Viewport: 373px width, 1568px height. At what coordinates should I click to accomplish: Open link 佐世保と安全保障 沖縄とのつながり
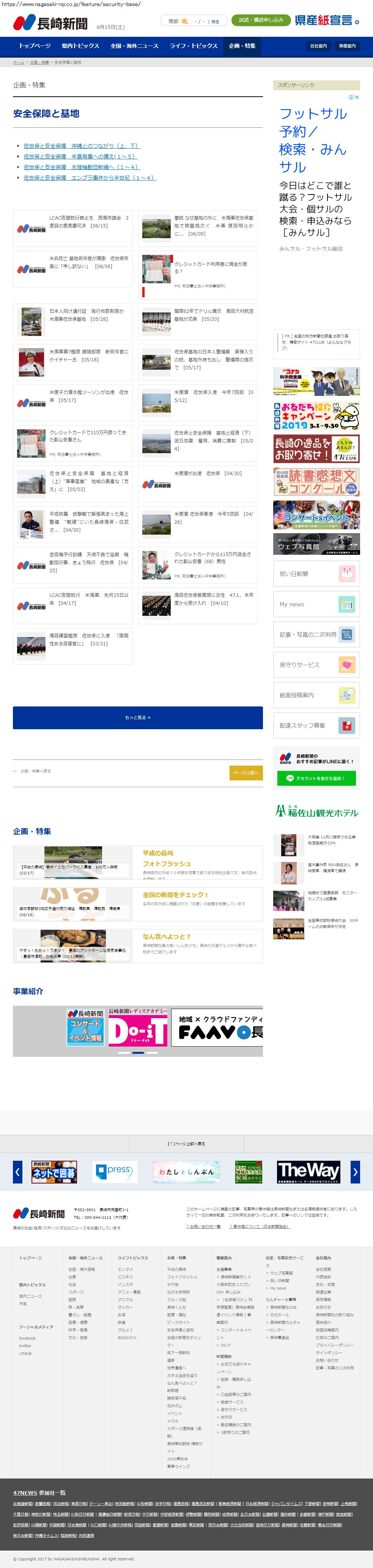coord(82,146)
